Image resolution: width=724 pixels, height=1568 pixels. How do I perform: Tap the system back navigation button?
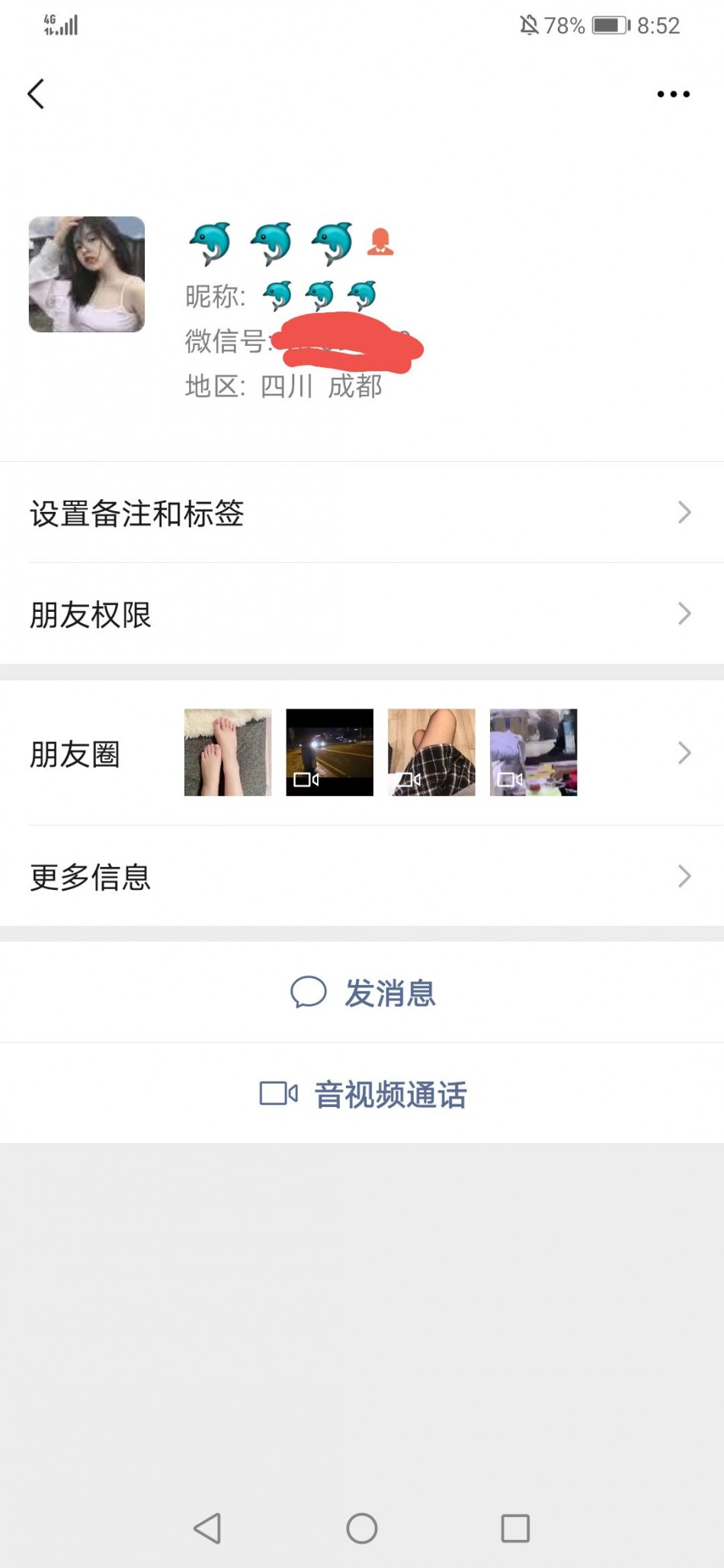[x=207, y=1528]
